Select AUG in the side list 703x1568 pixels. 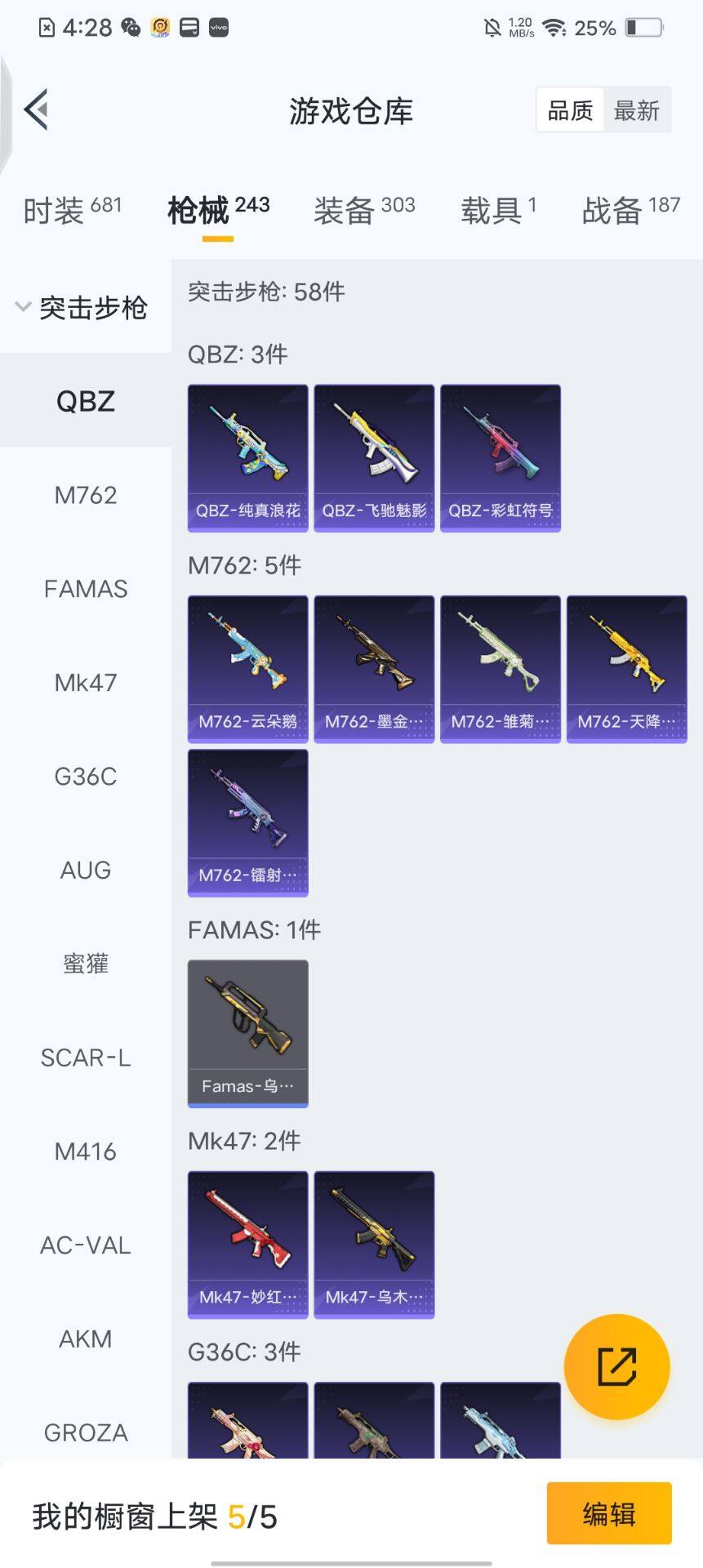pyautogui.click(x=86, y=871)
